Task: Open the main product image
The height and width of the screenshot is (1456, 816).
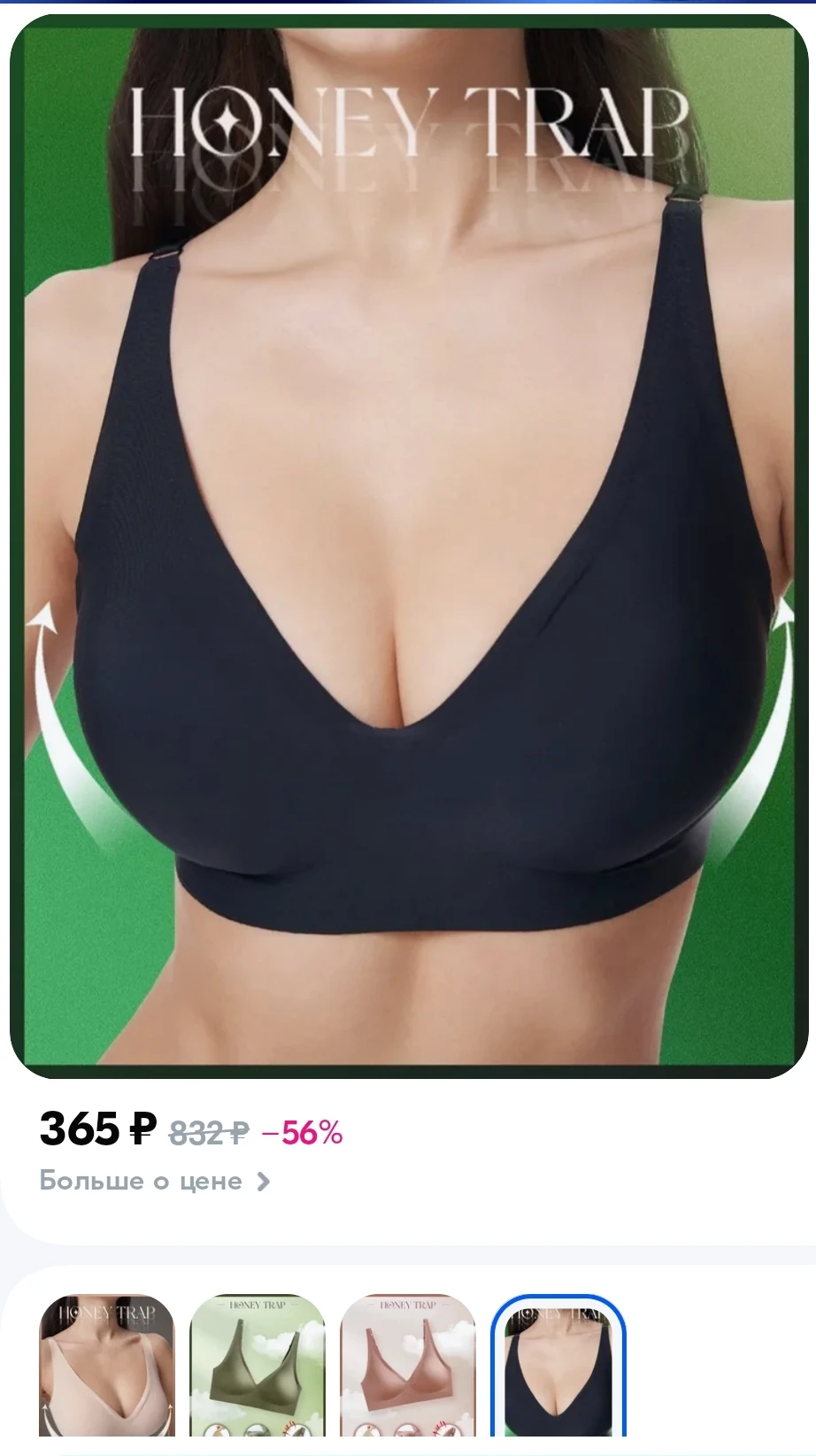Action: (x=408, y=545)
